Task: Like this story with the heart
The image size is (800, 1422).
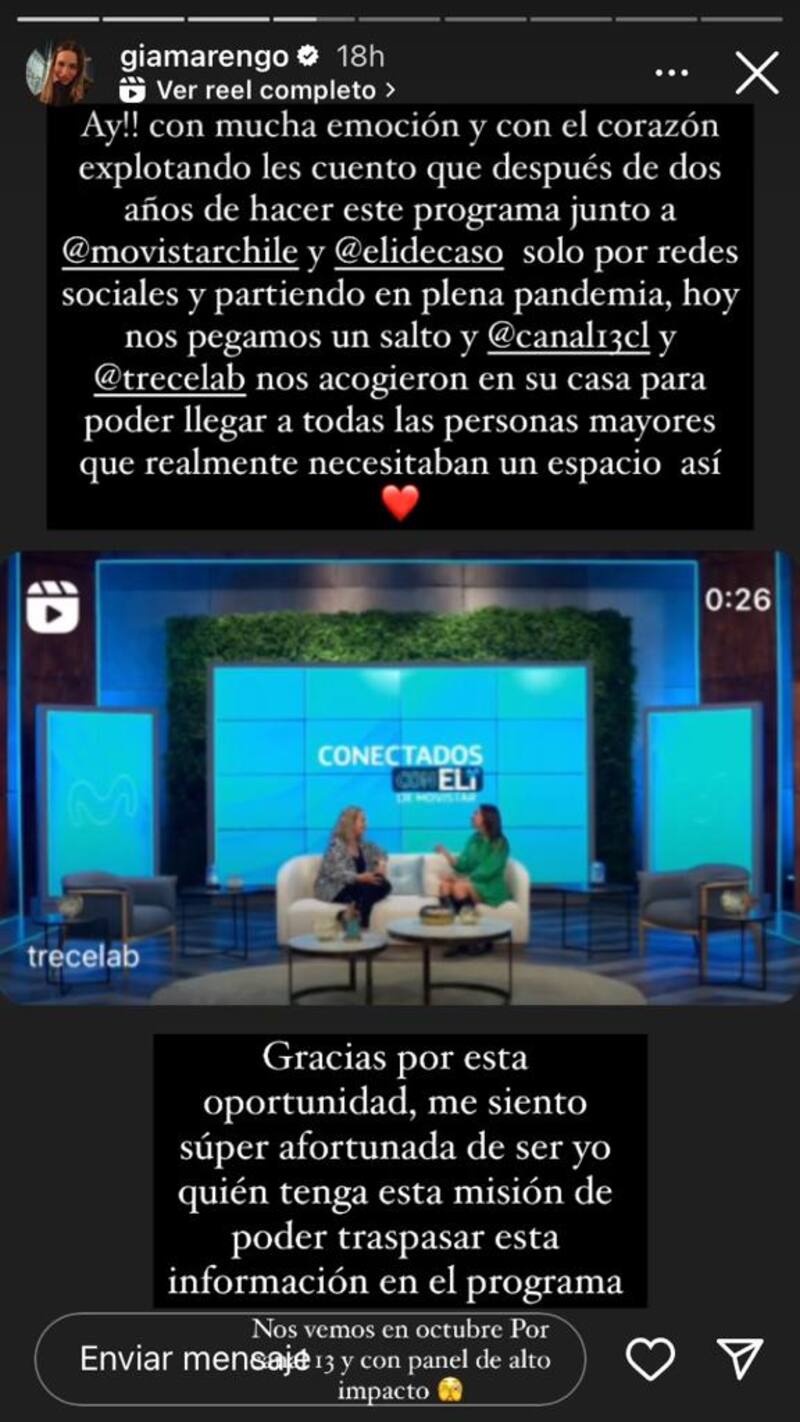Action: click(651, 1358)
